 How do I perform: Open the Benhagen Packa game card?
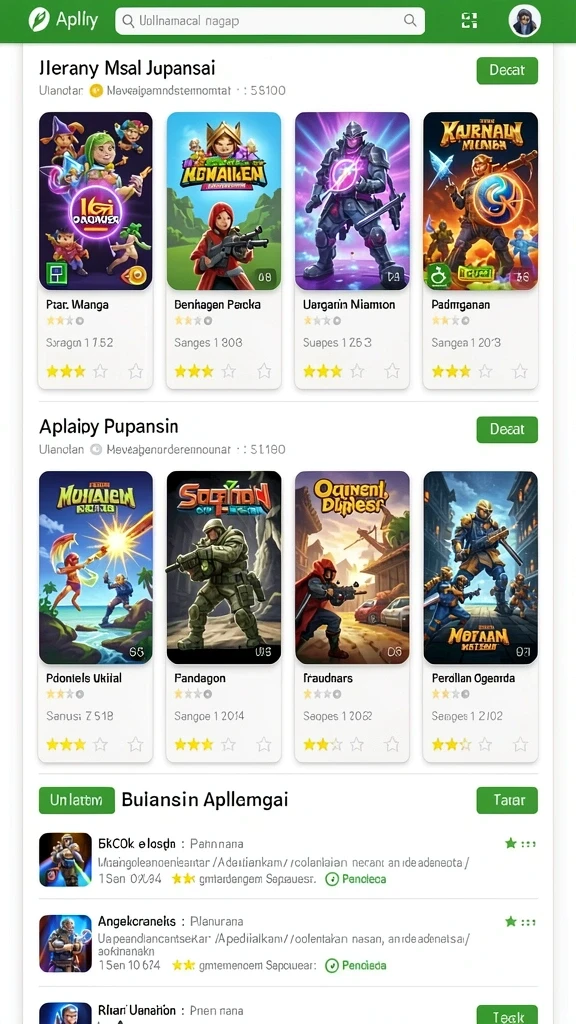(x=224, y=250)
